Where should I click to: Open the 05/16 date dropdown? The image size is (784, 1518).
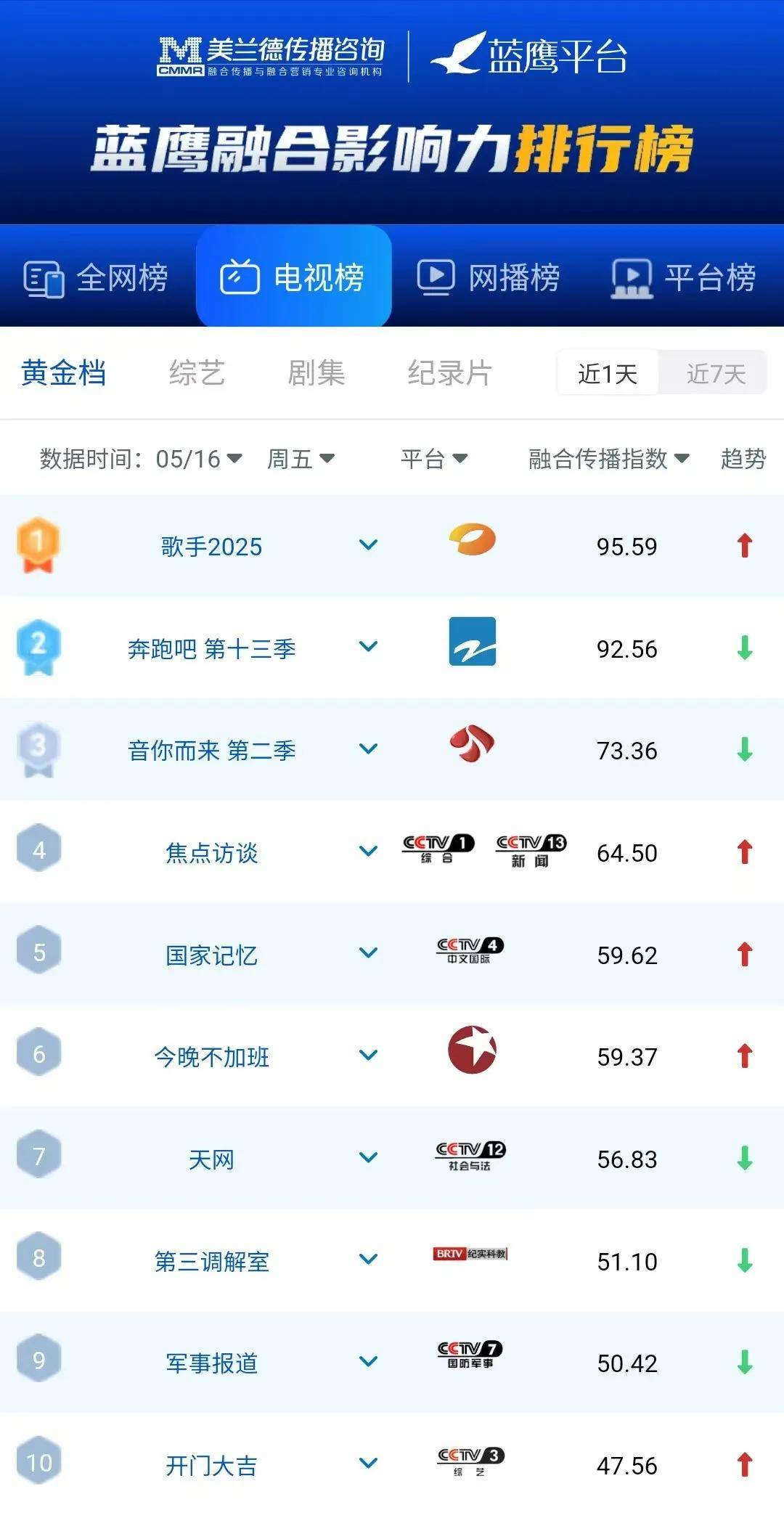tap(198, 459)
